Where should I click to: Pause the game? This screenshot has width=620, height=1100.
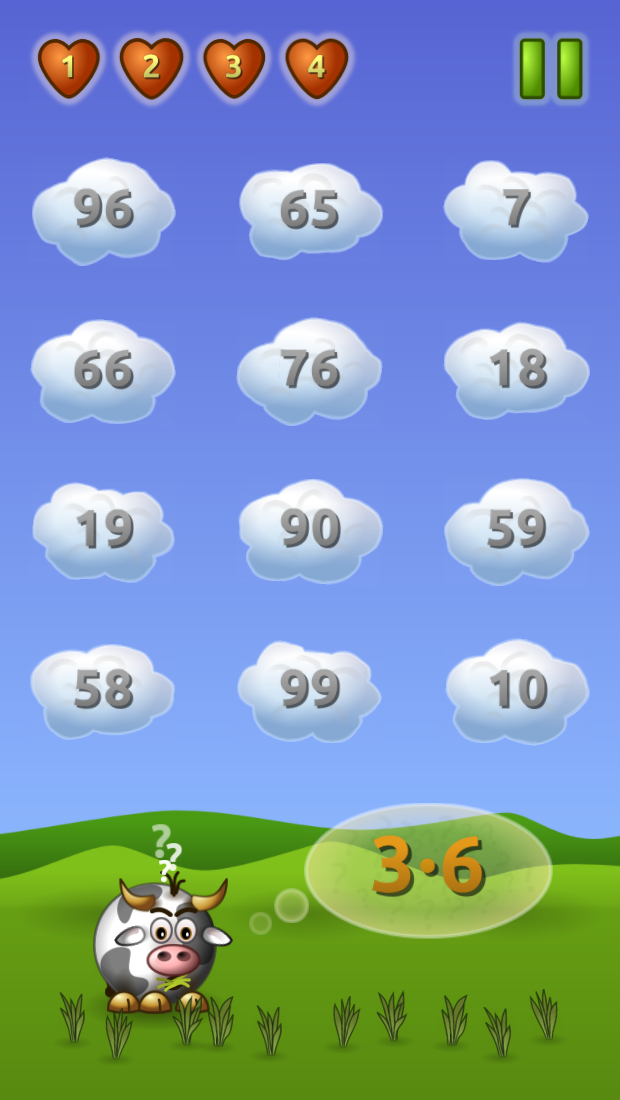[x=551, y=69]
